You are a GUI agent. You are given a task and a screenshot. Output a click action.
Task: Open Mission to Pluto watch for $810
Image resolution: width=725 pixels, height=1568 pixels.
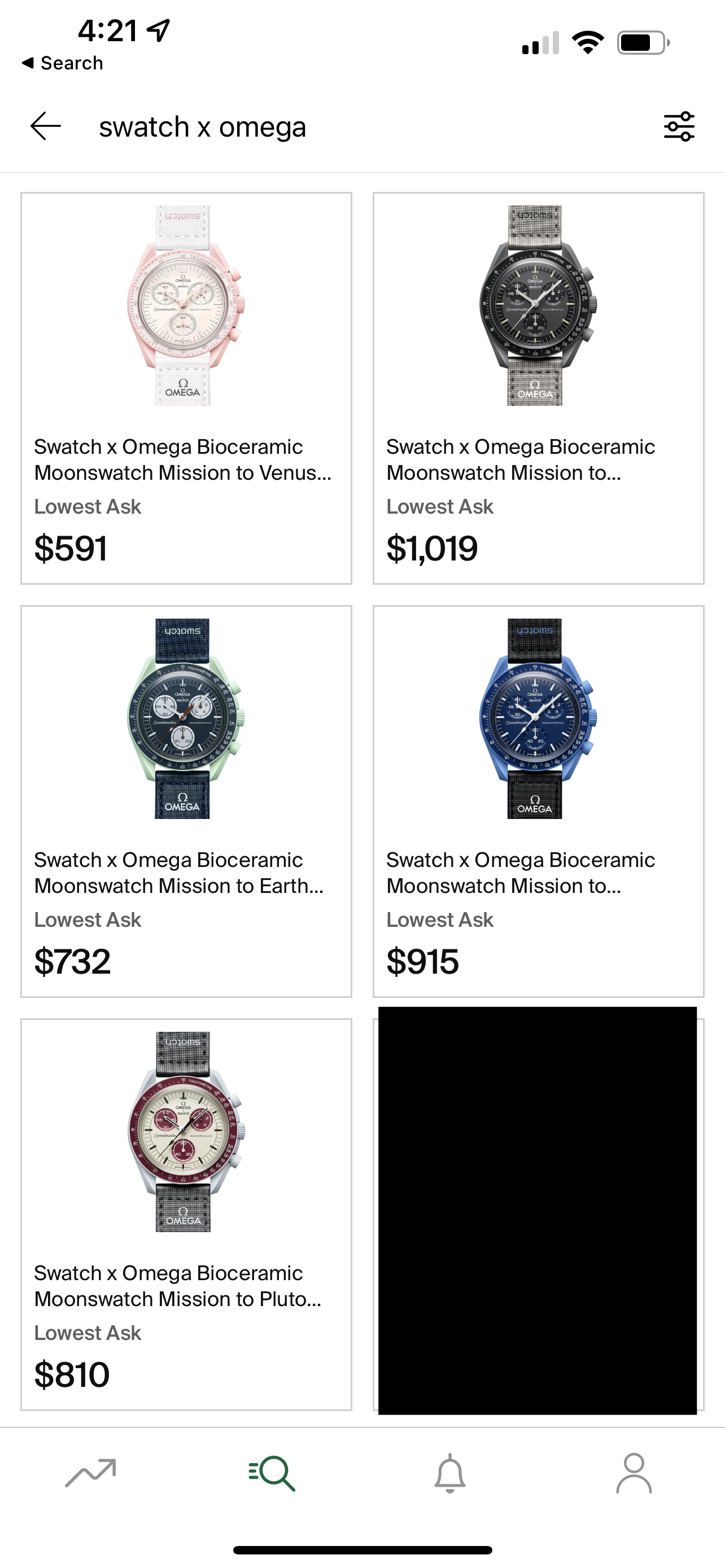coord(186,1214)
